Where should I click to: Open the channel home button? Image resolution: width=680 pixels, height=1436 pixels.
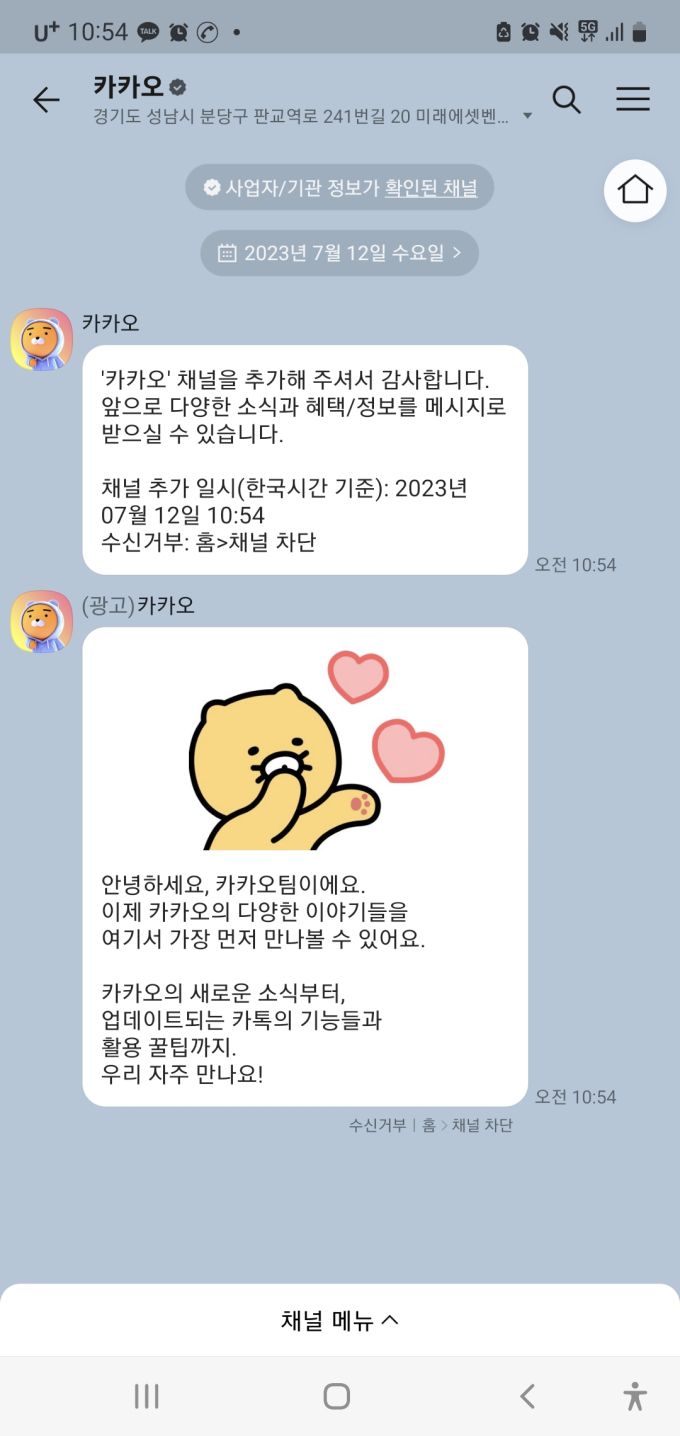pyautogui.click(x=635, y=190)
